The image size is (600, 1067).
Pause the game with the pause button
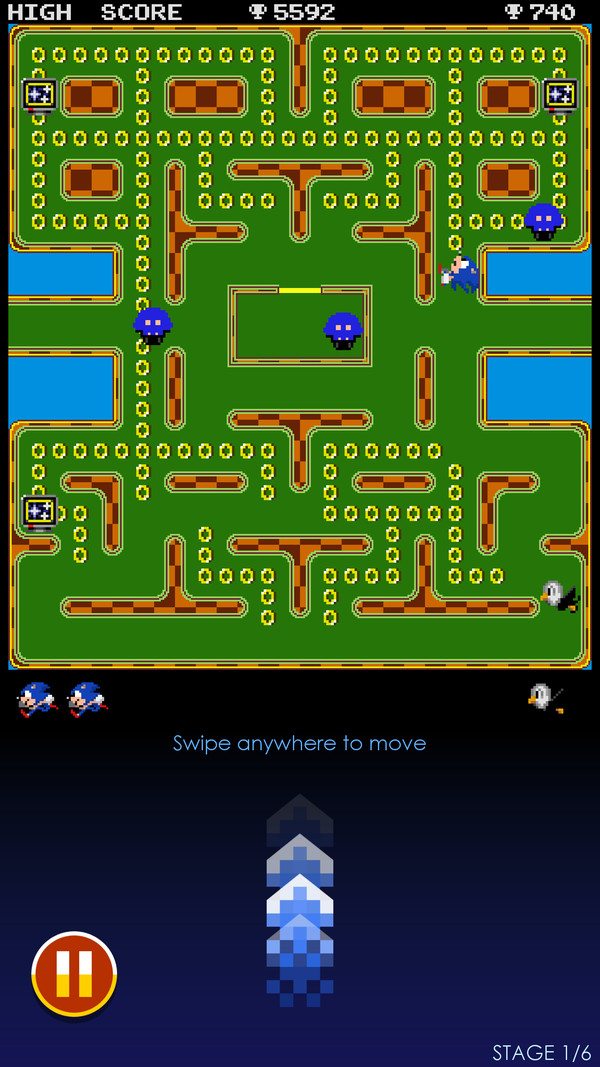tap(74, 974)
